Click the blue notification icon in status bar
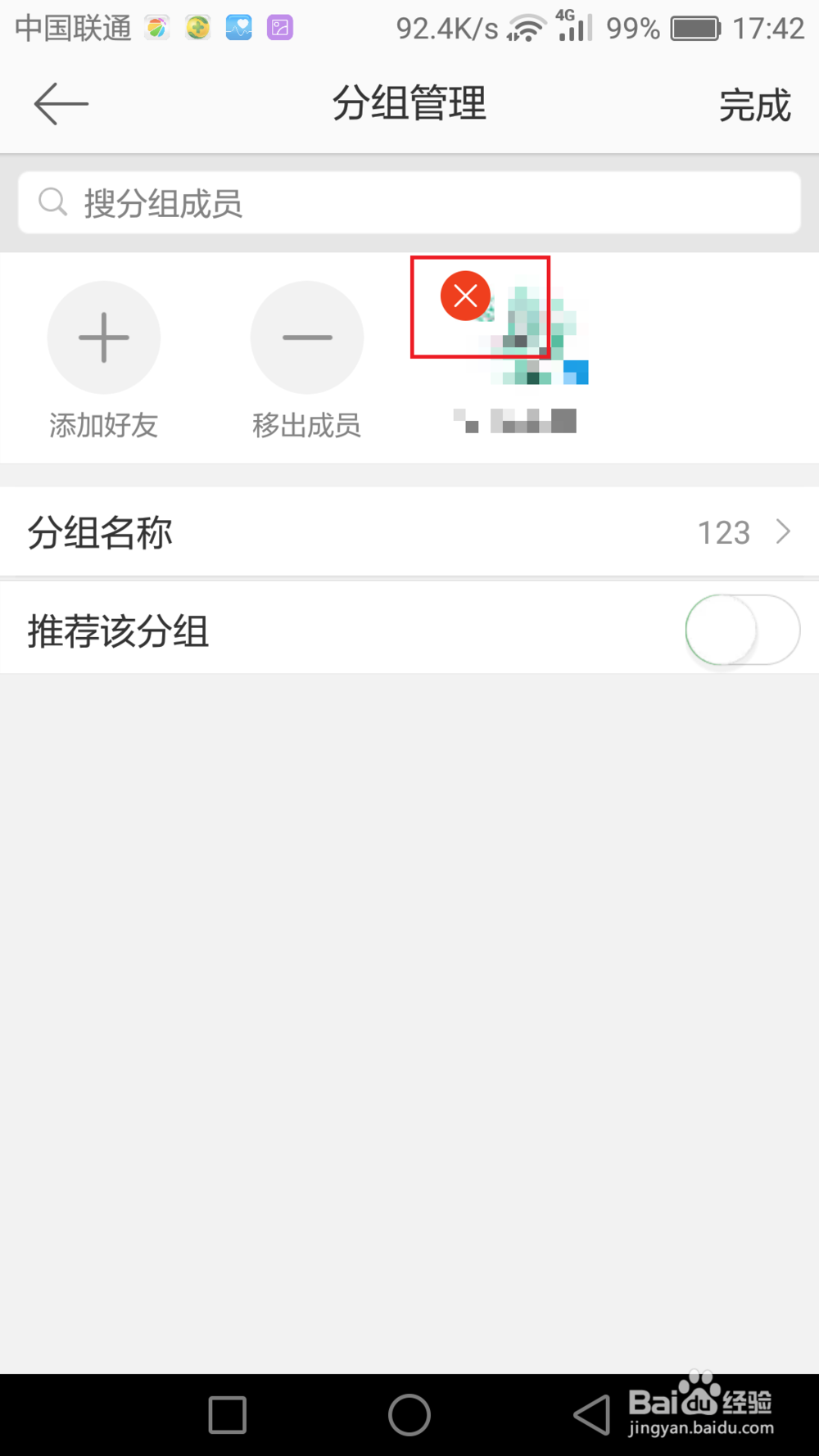Screen dimensions: 819x1456 (238, 27)
